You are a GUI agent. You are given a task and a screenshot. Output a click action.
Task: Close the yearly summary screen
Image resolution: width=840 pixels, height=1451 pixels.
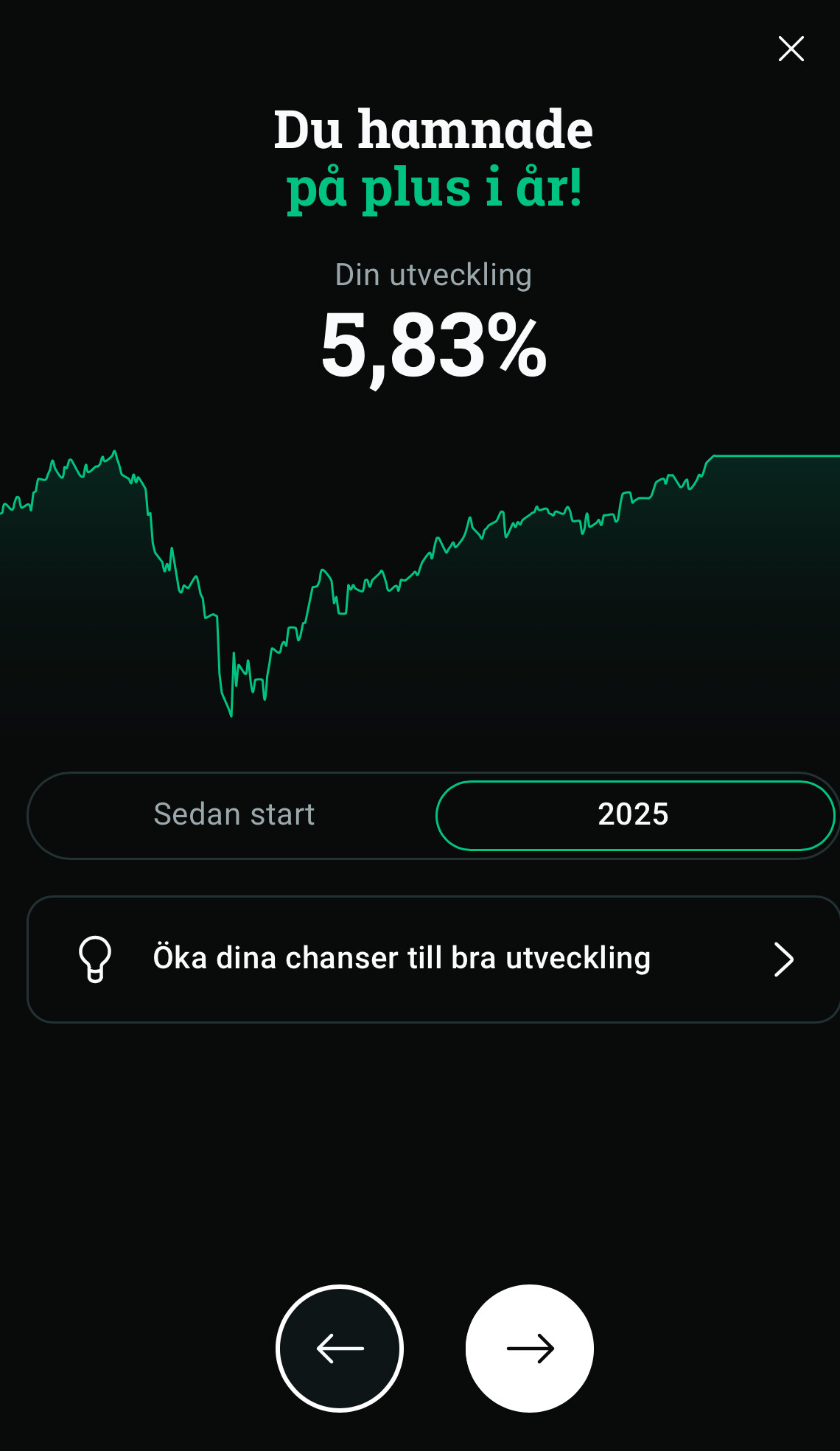coord(791,49)
